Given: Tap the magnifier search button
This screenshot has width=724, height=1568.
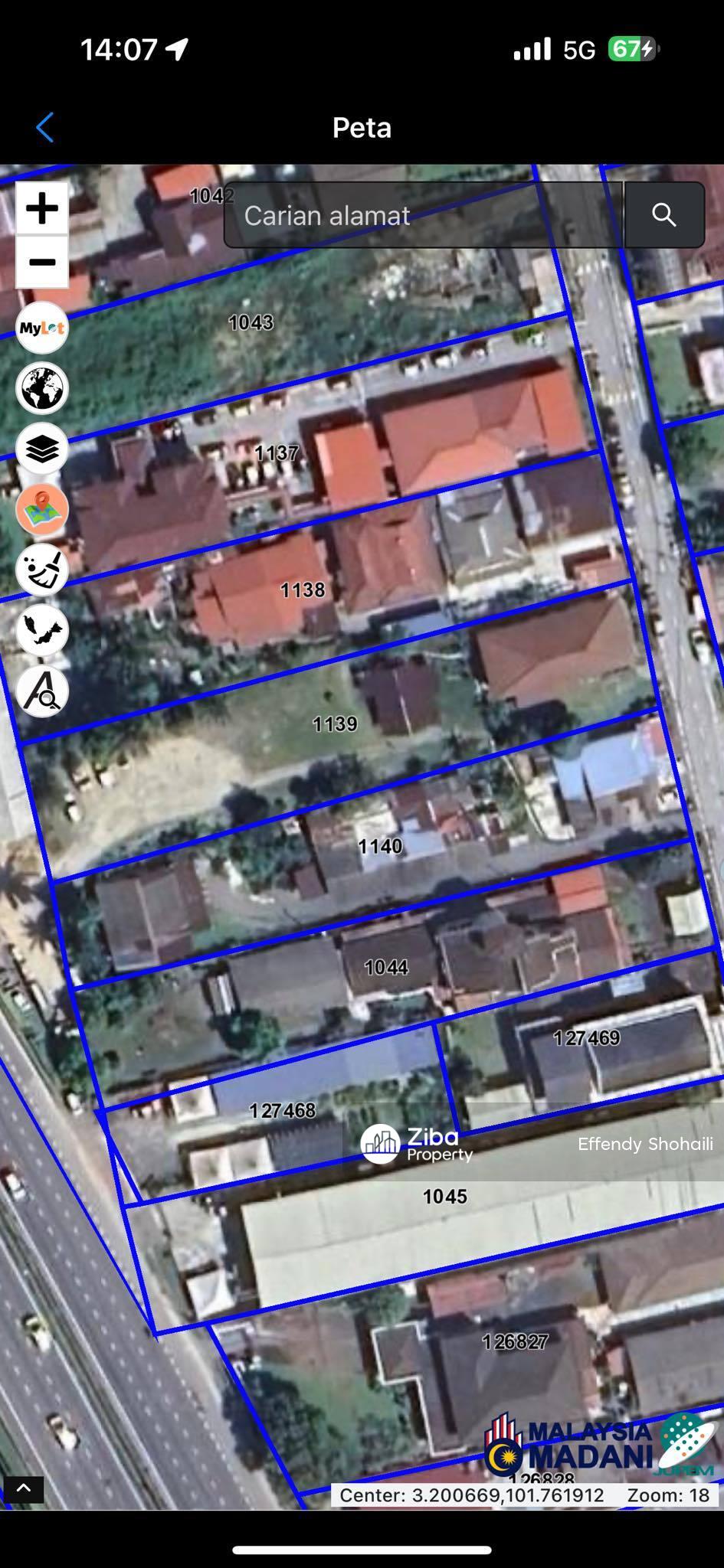Looking at the screenshot, I should (x=664, y=215).
